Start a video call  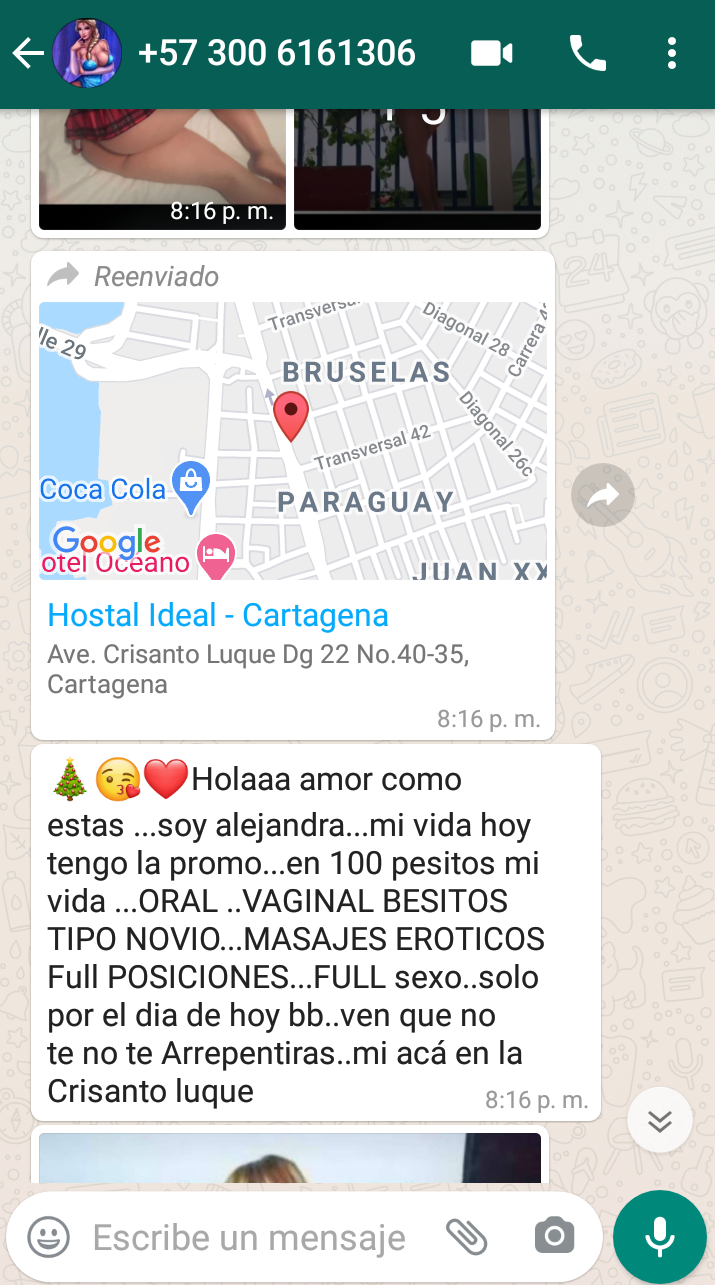click(x=491, y=54)
